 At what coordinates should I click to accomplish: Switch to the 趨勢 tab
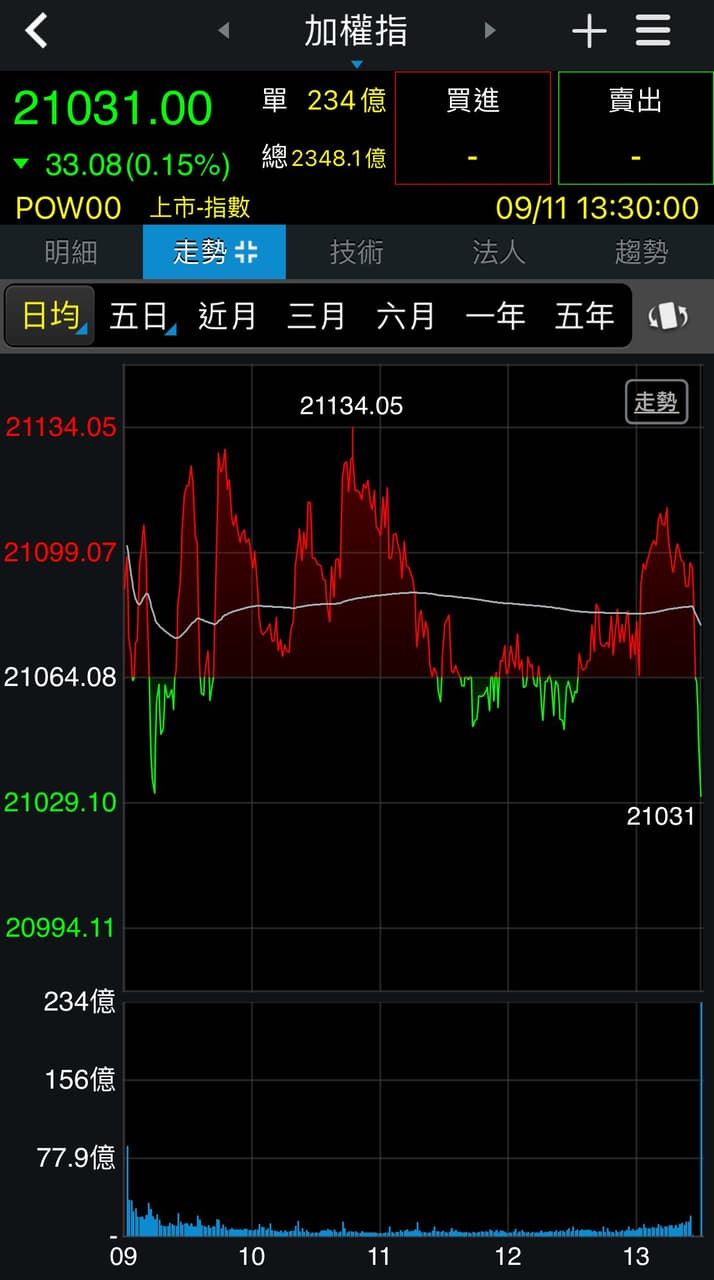642,252
